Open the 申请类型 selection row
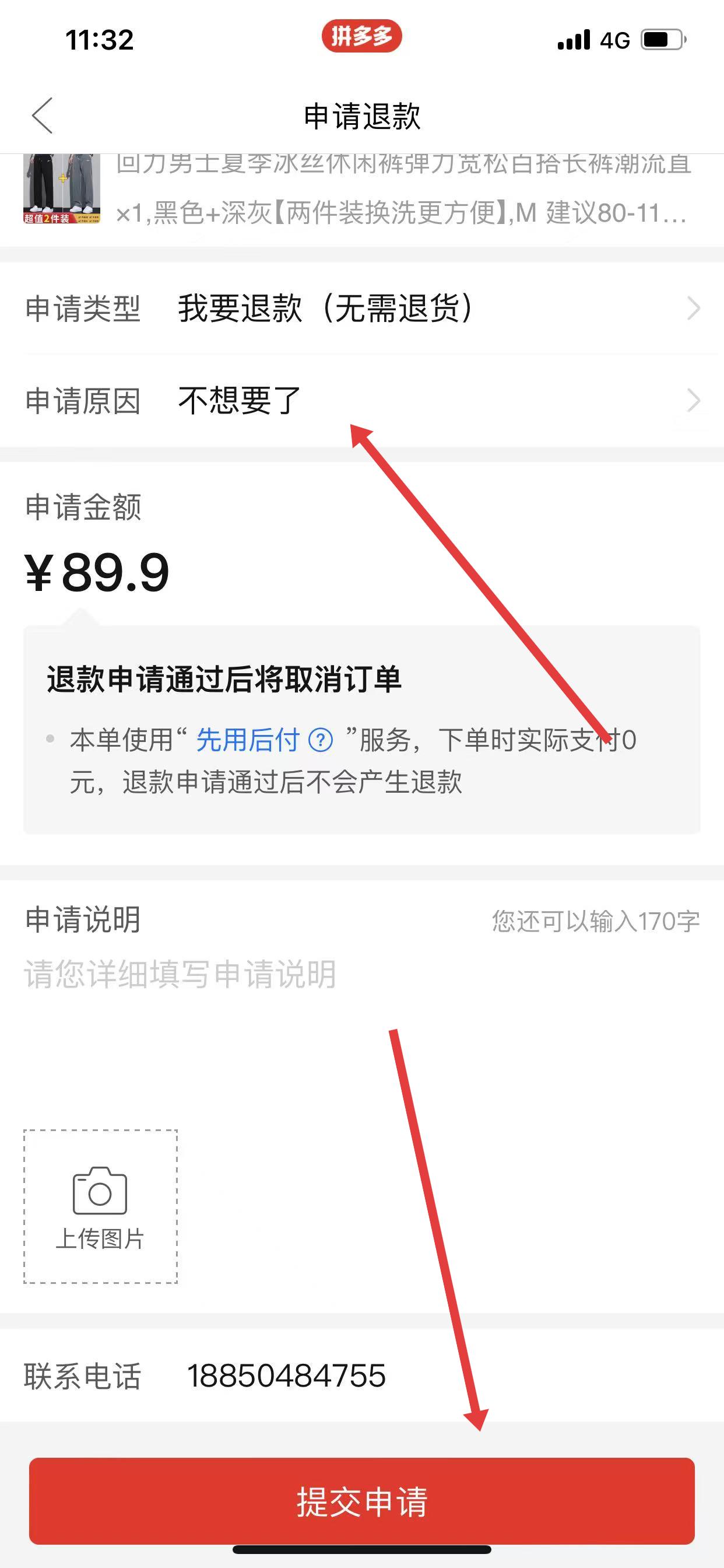This screenshot has width=724, height=1568. [362, 309]
